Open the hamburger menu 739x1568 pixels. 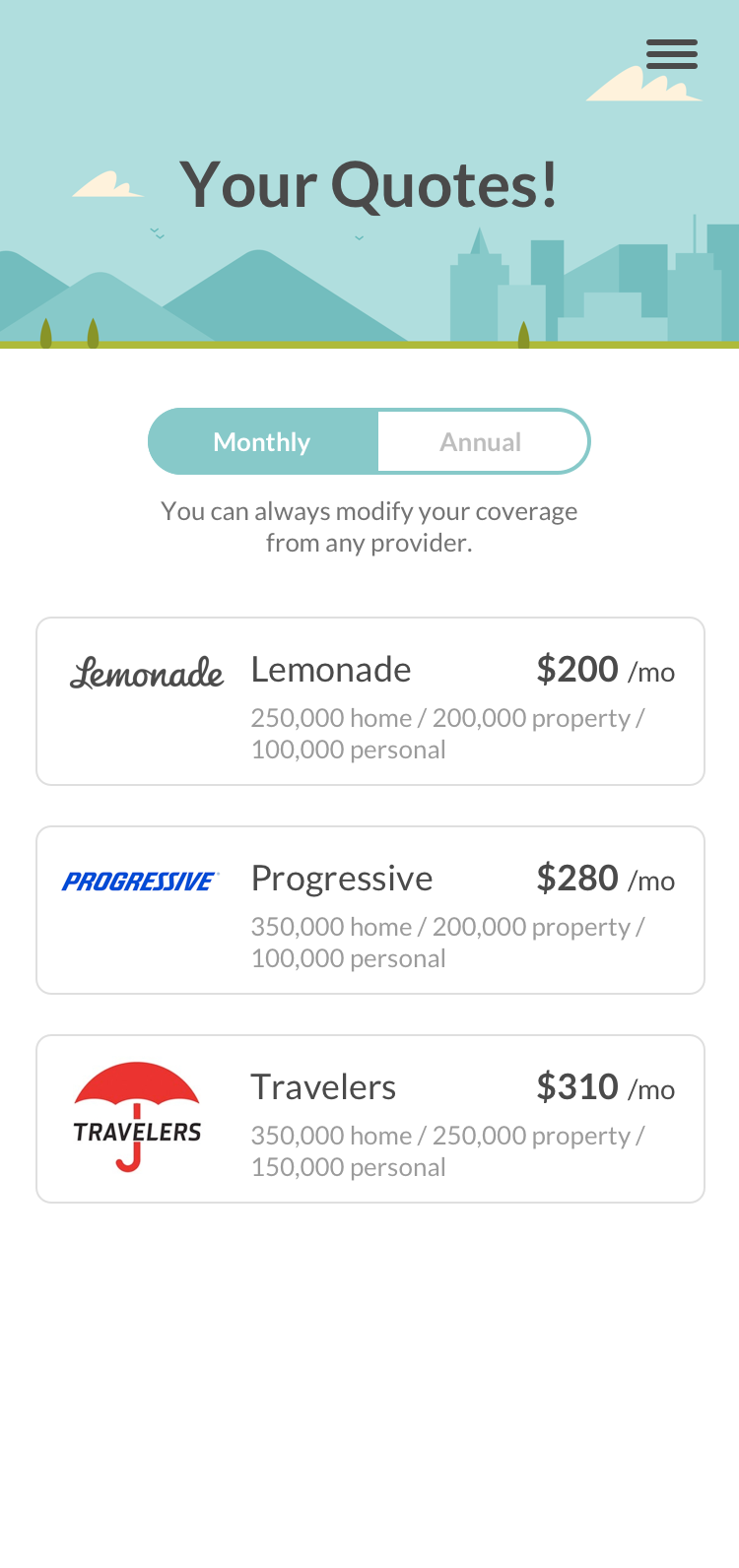point(672,54)
